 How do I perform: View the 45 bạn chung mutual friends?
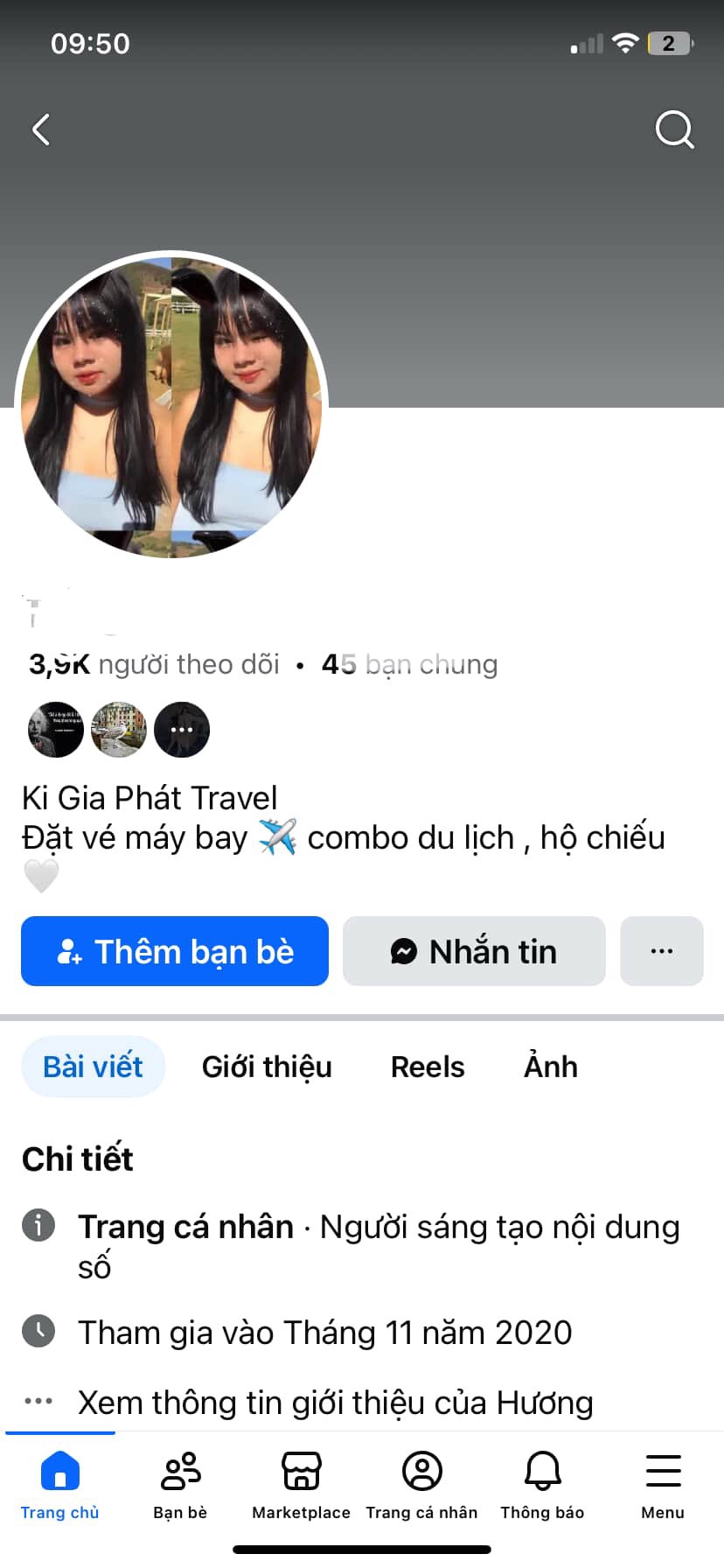(409, 665)
